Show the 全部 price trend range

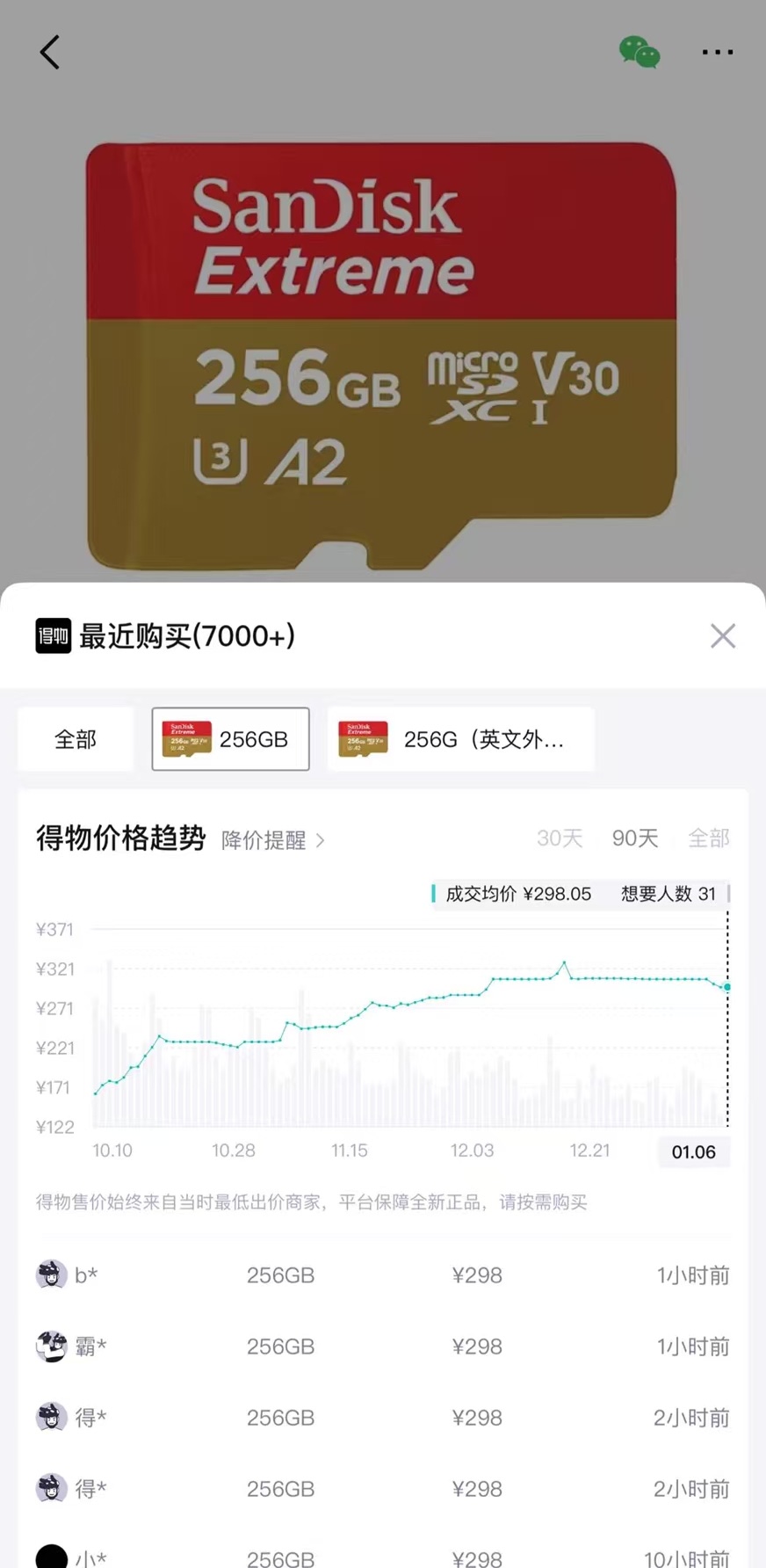point(708,838)
